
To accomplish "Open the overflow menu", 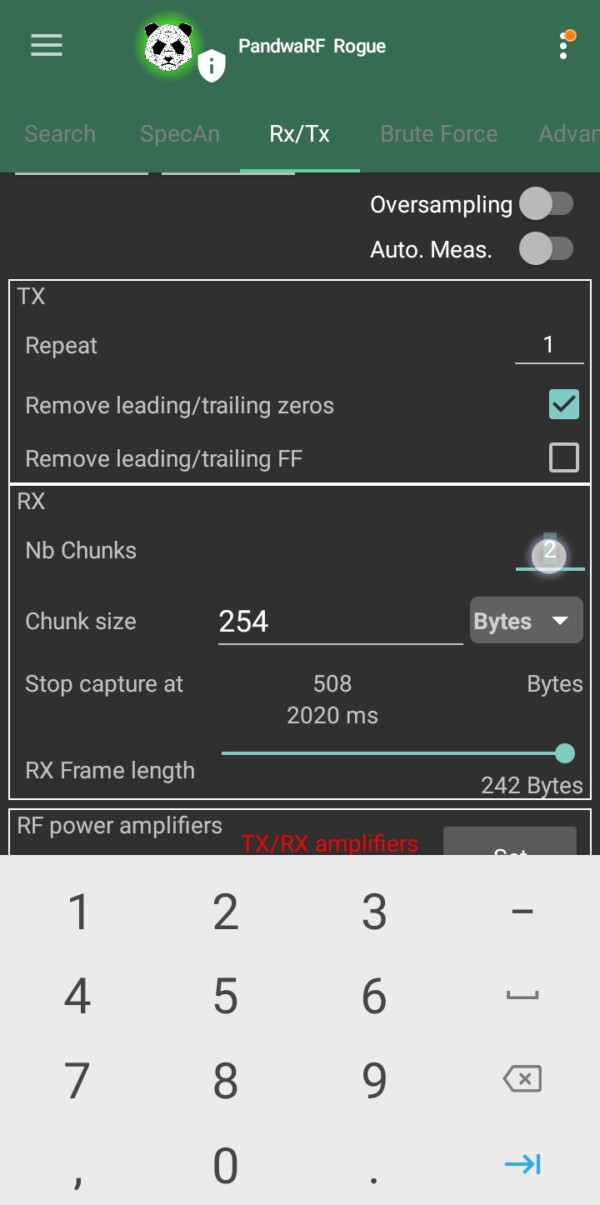I will [564, 46].
